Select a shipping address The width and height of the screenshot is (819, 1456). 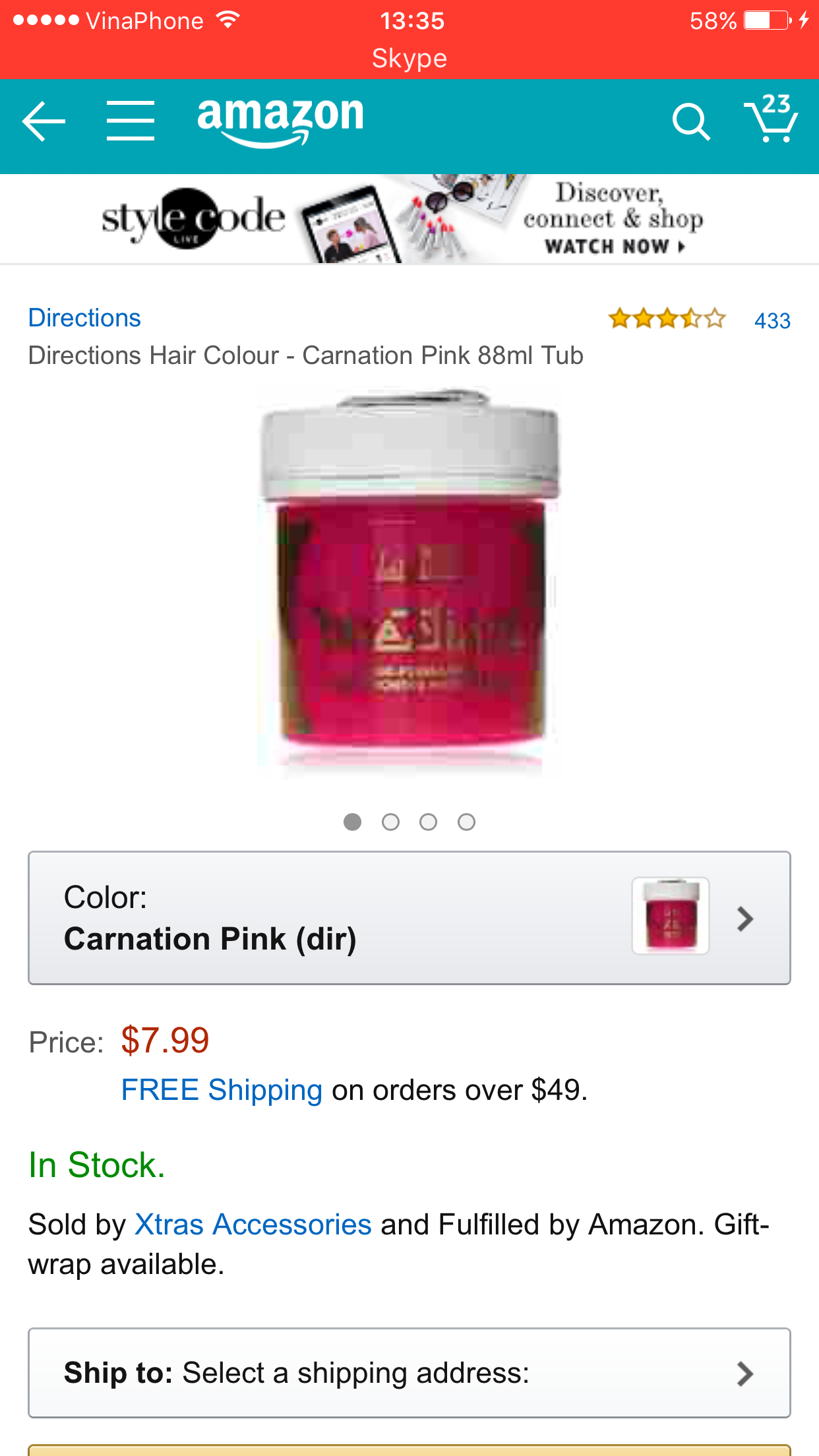point(409,1373)
